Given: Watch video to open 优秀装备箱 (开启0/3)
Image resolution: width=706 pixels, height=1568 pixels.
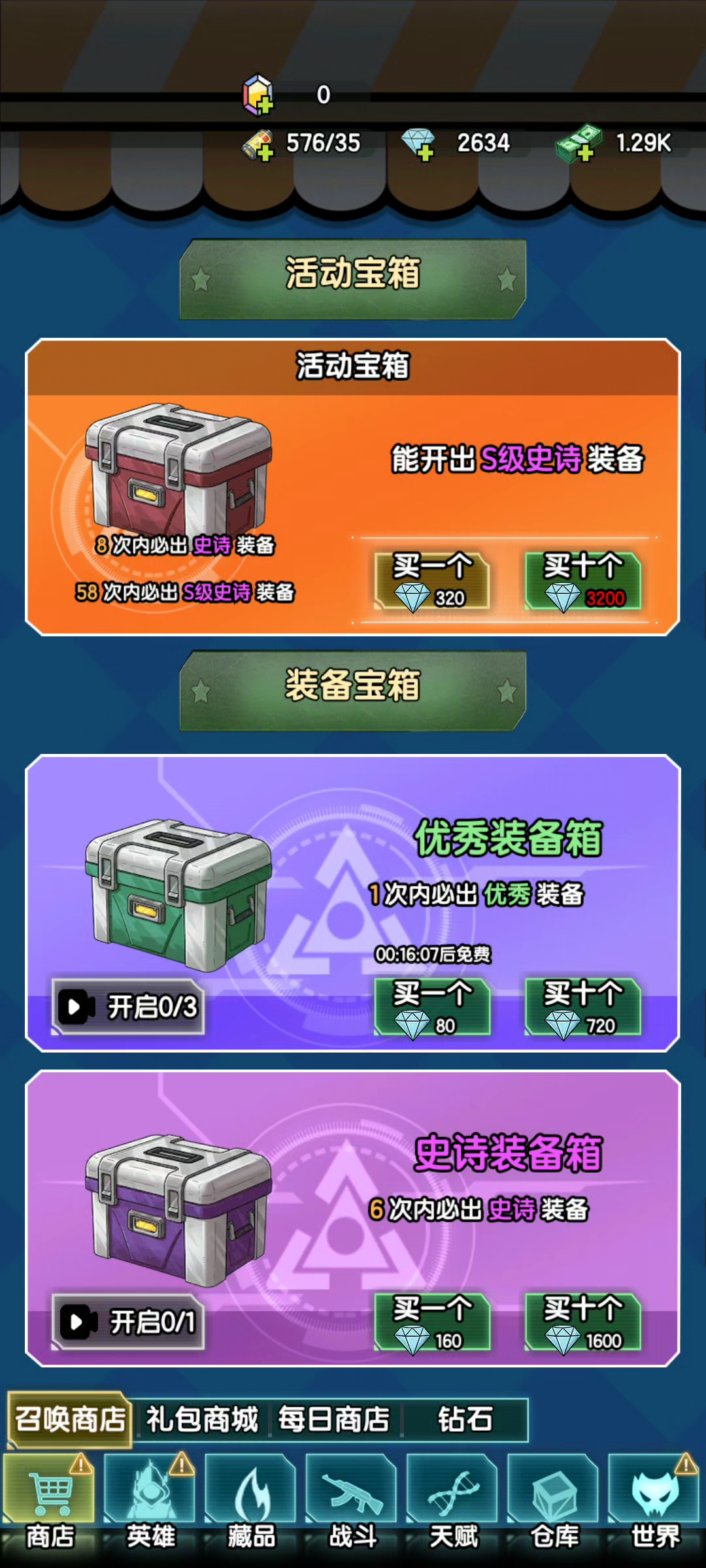Looking at the screenshot, I should (129, 1007).
